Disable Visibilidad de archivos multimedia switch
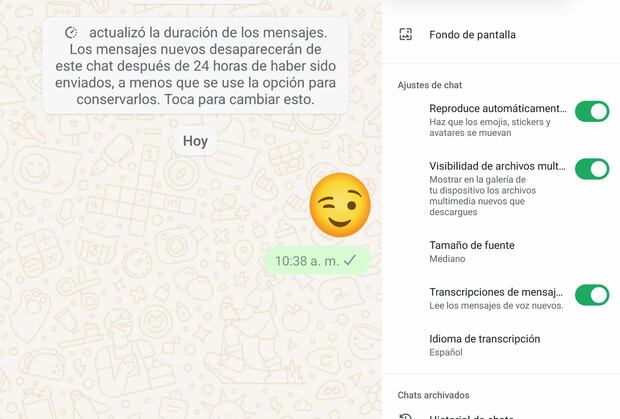The width and height of the screenshot is (620, 419). 591,169
